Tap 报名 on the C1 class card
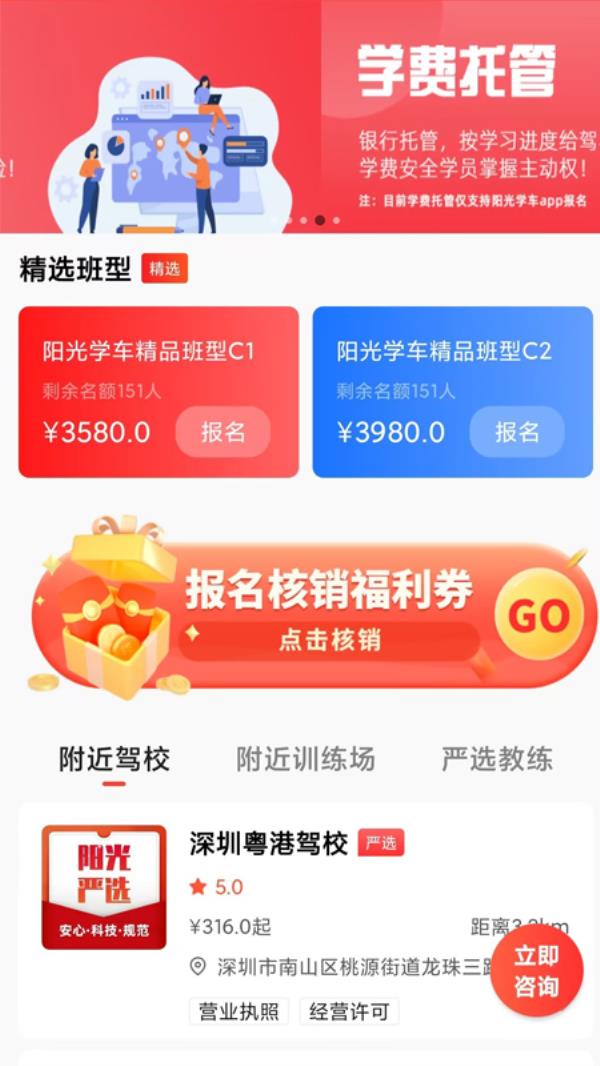Image resolution: width=600 pixels, height=1066 pixels. pyautogui.click(x=223, y=432)
